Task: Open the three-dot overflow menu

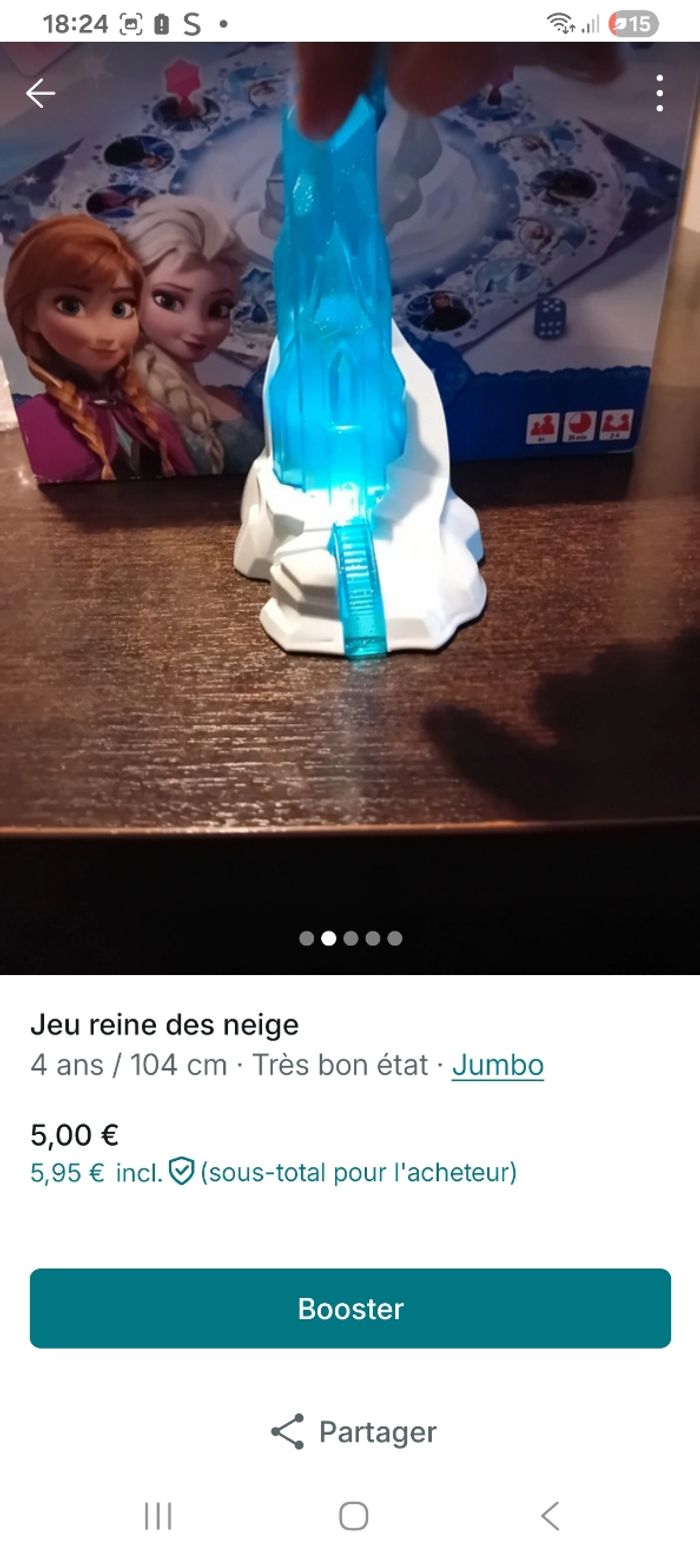Action: pos(659,93)
